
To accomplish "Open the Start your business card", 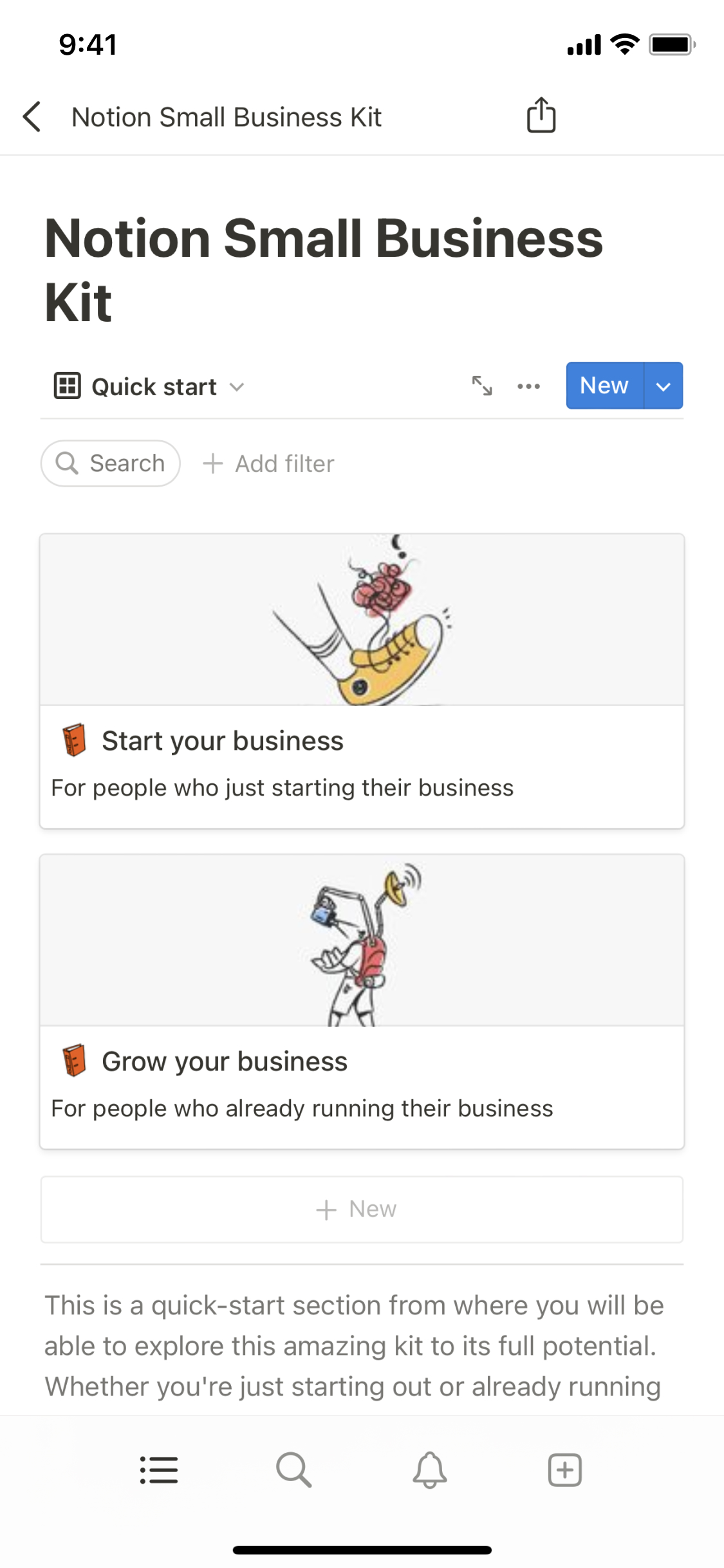I will 362,740.
